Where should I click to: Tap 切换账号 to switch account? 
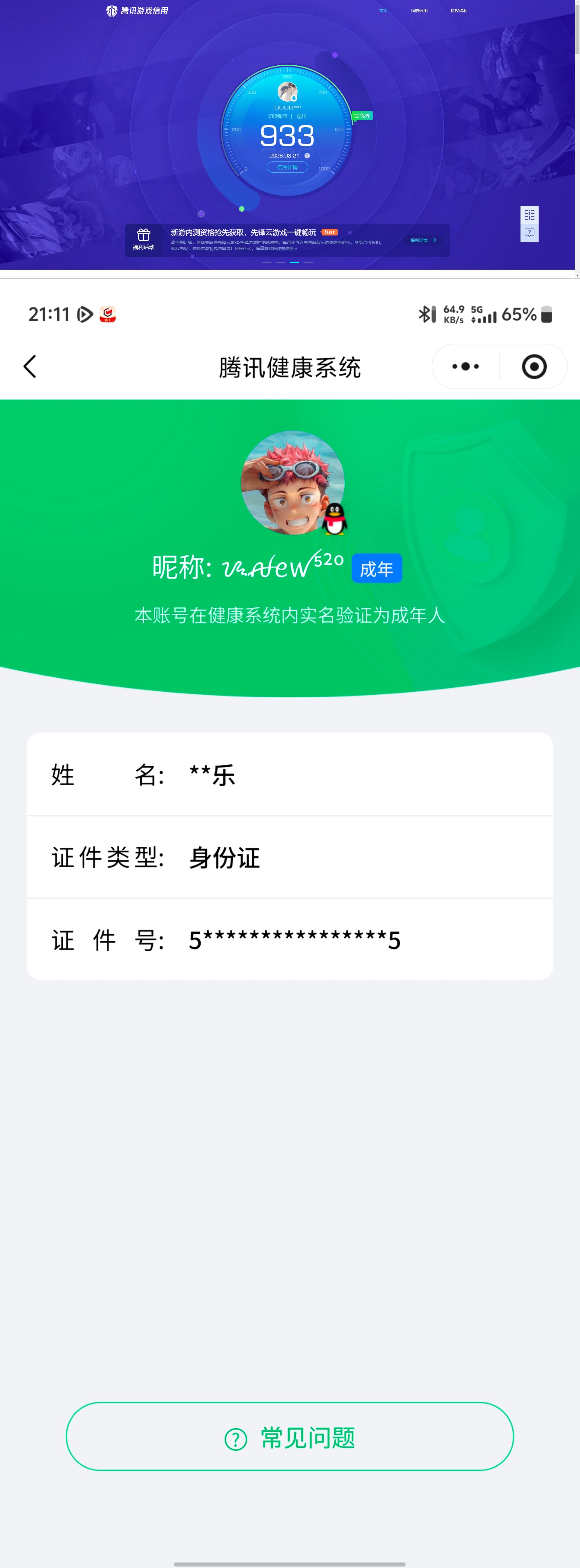[x=278, y=116]
